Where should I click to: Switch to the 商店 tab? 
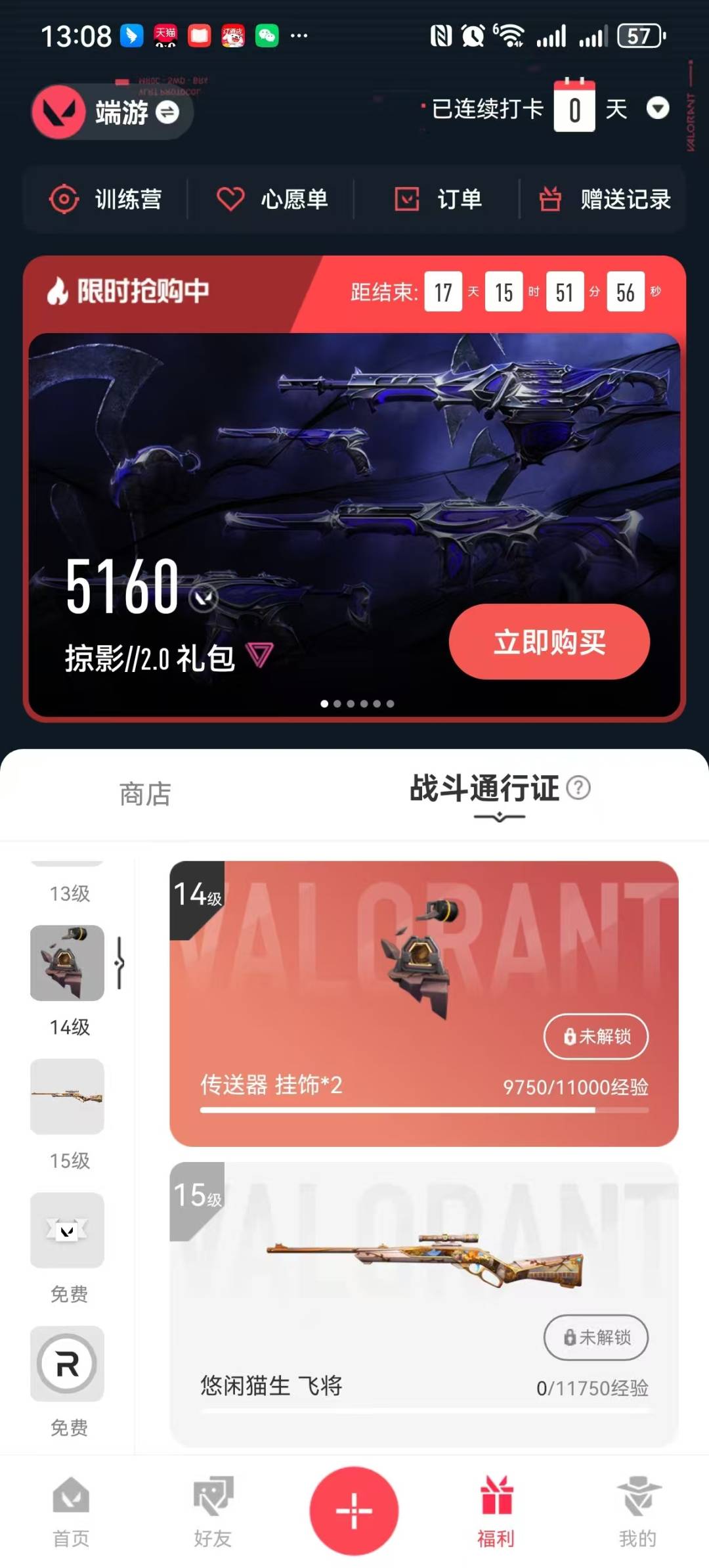[x=145, y=794]
